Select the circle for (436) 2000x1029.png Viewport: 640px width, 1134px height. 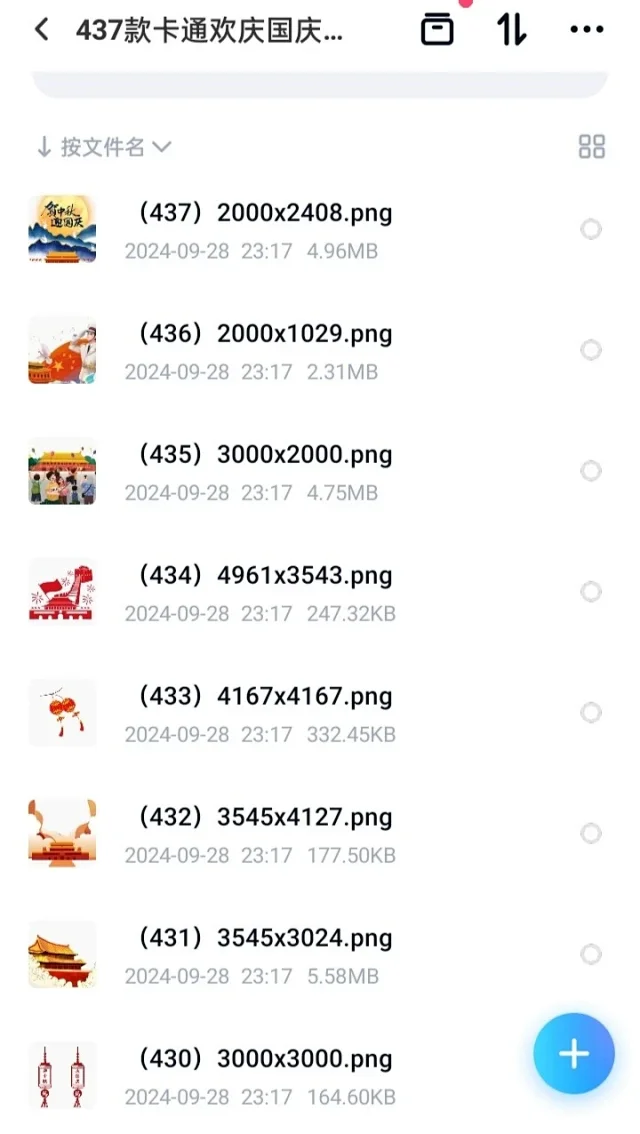[x=591, y=350]
